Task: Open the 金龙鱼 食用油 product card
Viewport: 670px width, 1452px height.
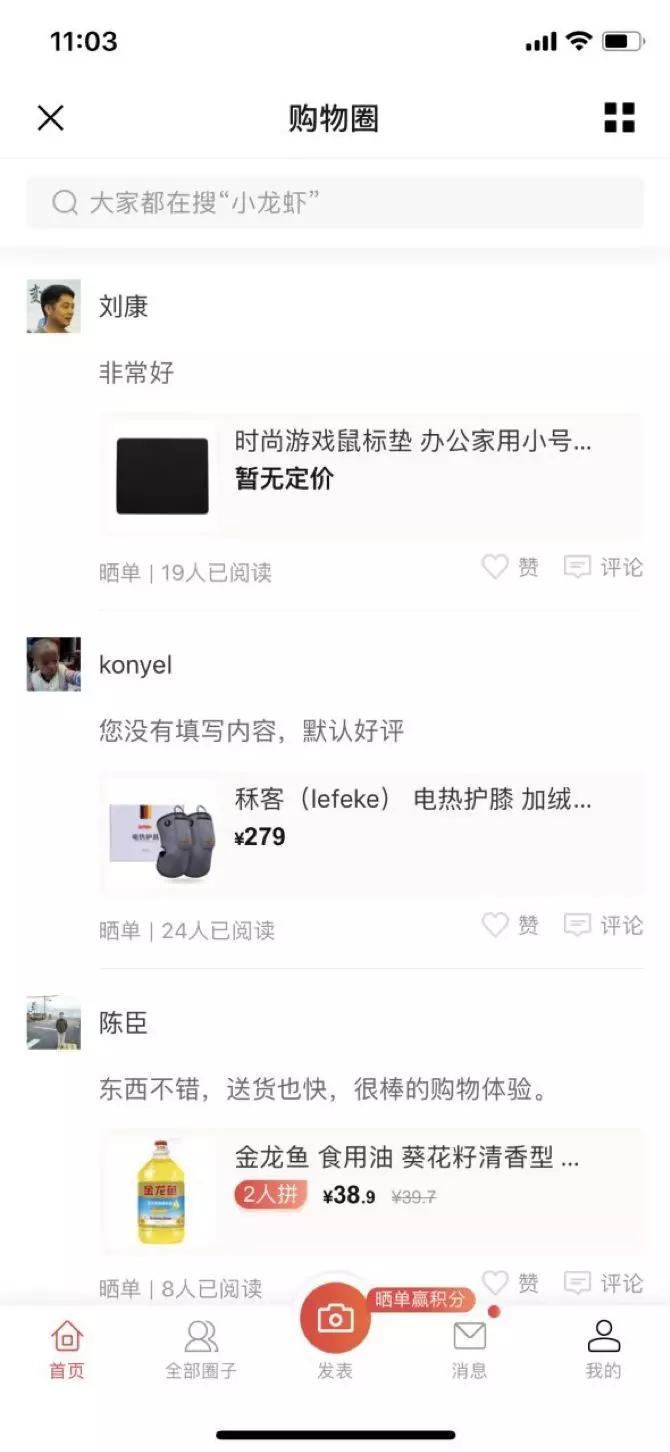Action: pyautogui.click(x=370, y=1190)
